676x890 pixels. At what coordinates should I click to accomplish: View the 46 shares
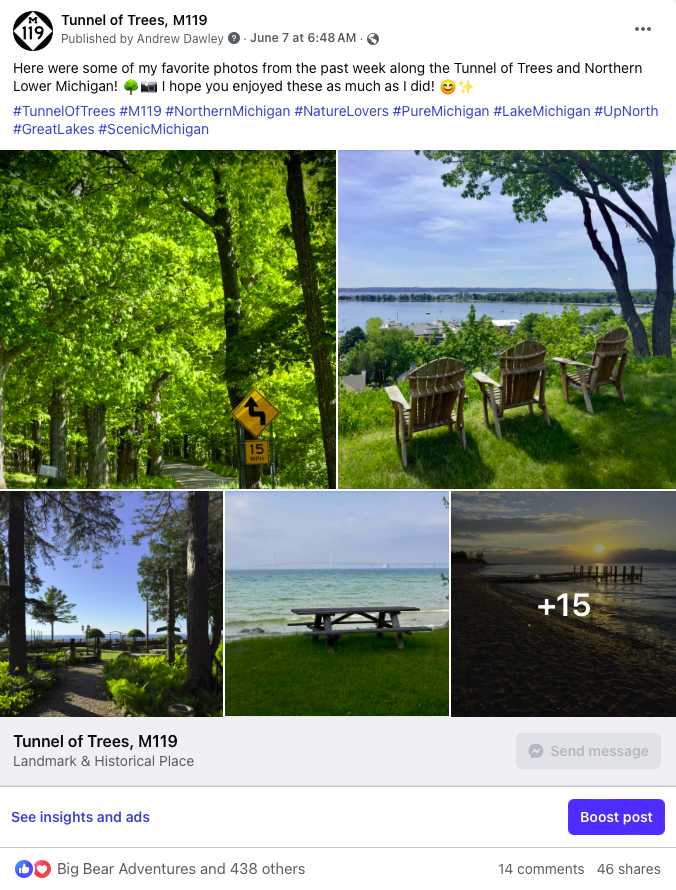pyautogui.click(x=628, y=869)
